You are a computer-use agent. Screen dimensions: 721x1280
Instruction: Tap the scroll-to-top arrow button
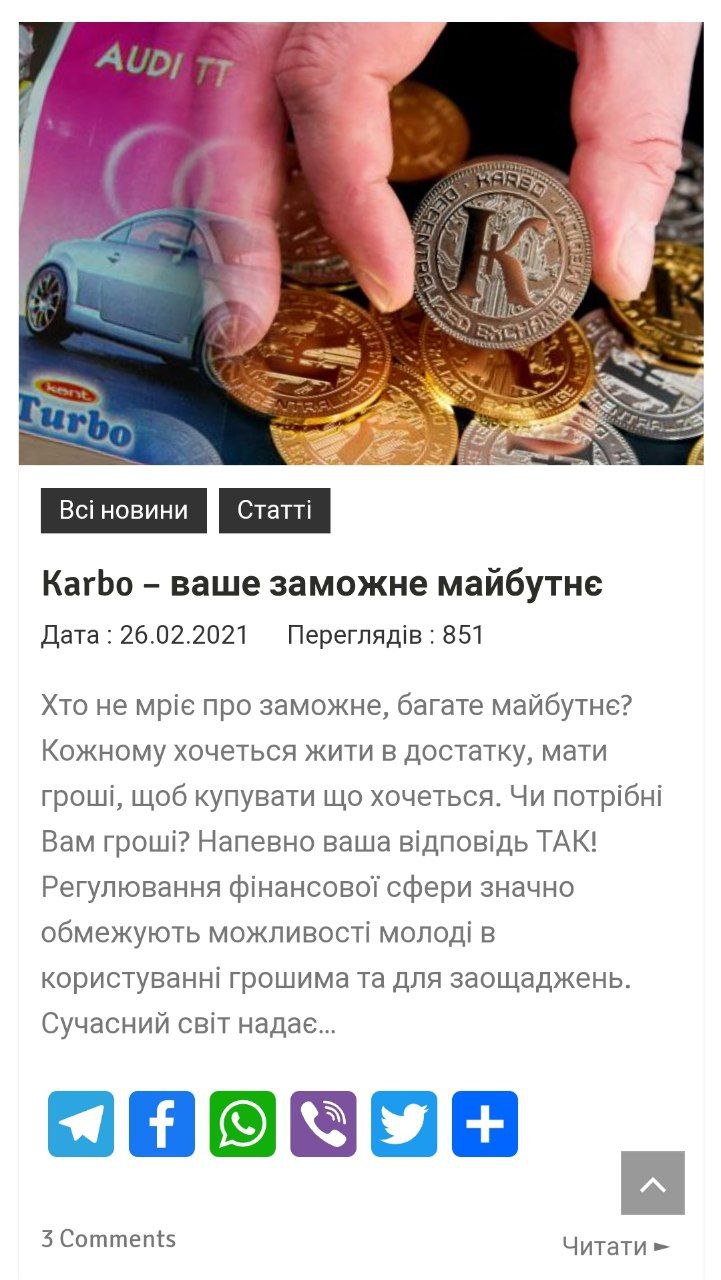point(653,1183)
